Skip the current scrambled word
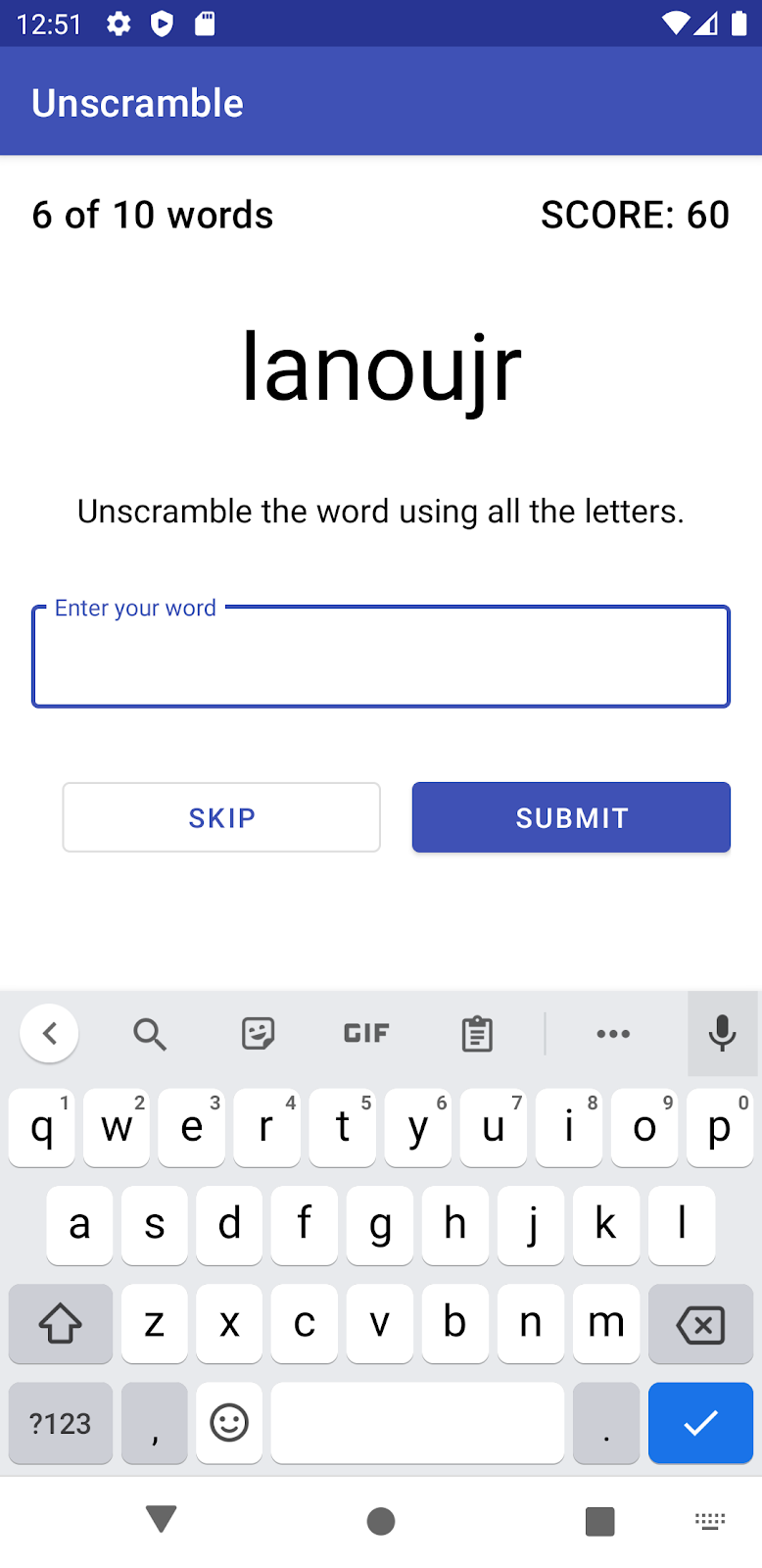The image size is (762, 1568). [221, 817]
